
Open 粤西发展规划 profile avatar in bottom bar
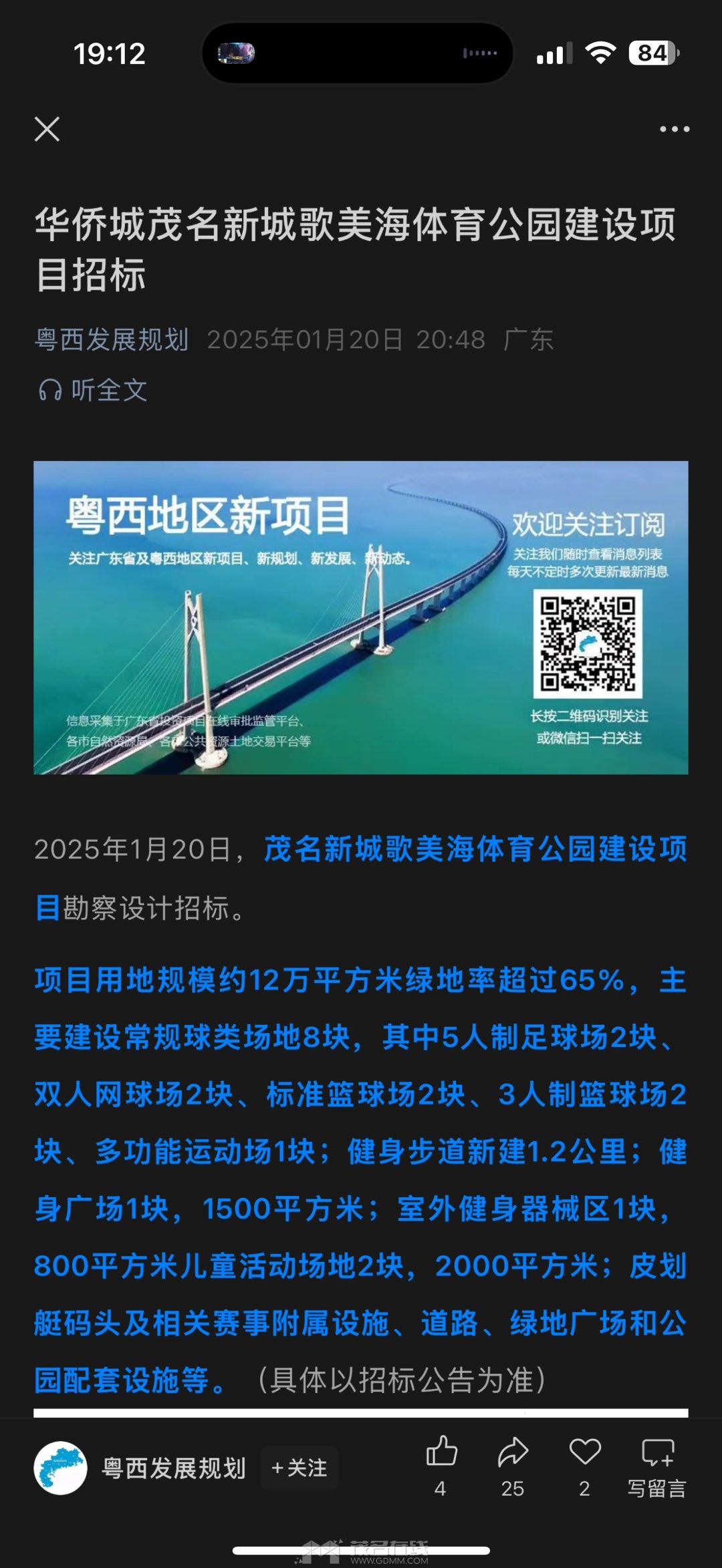(61, 1468)
